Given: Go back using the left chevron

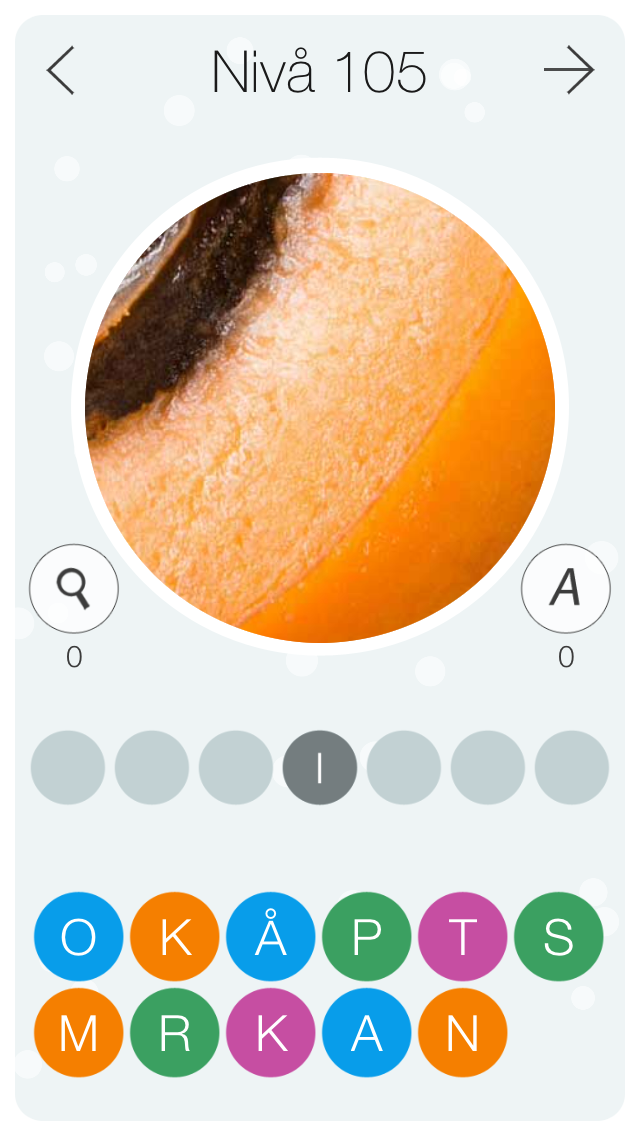Looking at the screenshot, I should pos(61,70).
